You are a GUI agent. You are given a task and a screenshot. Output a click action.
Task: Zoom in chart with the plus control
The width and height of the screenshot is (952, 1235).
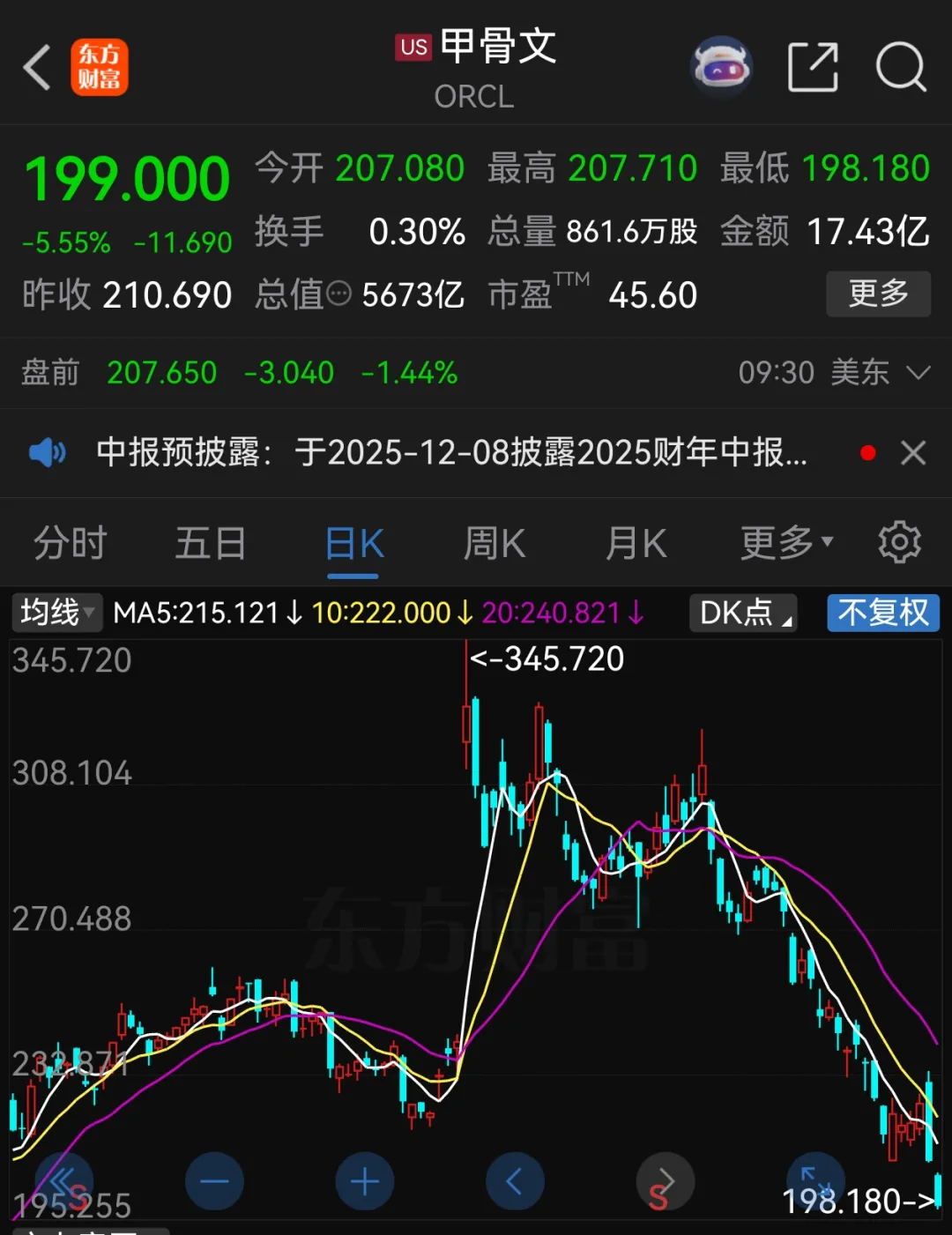365,1181
